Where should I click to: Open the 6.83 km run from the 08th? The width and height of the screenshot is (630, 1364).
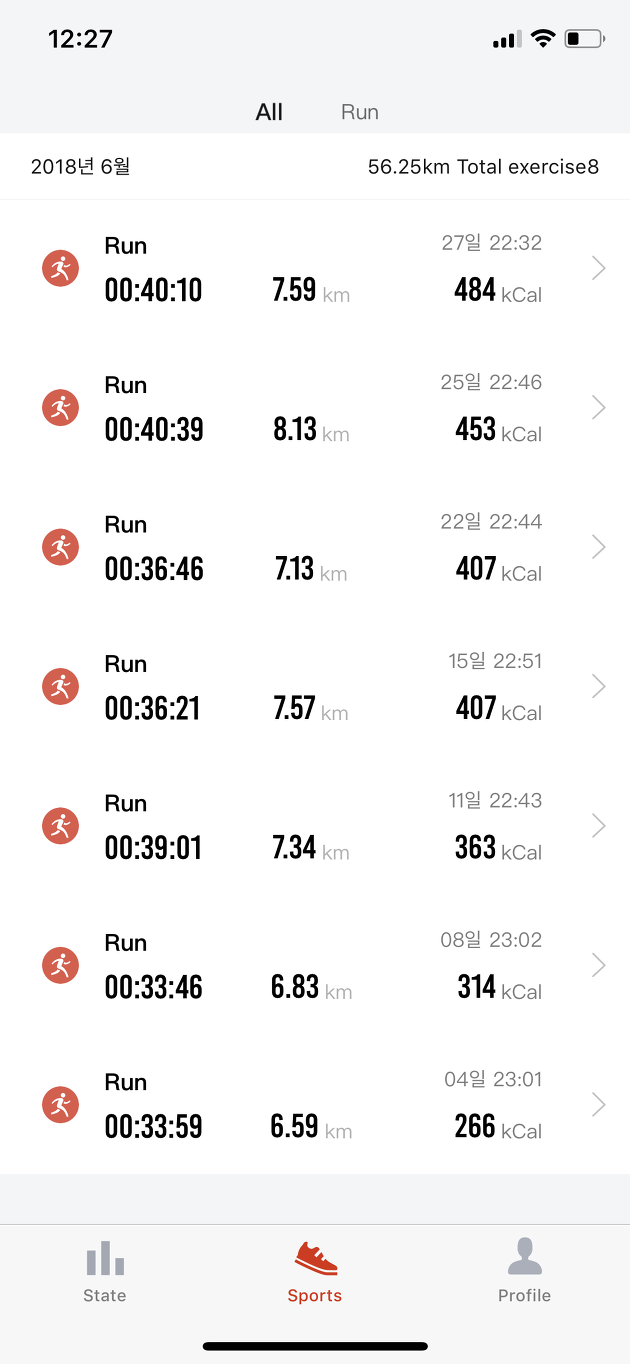click(x=315, y=965)
